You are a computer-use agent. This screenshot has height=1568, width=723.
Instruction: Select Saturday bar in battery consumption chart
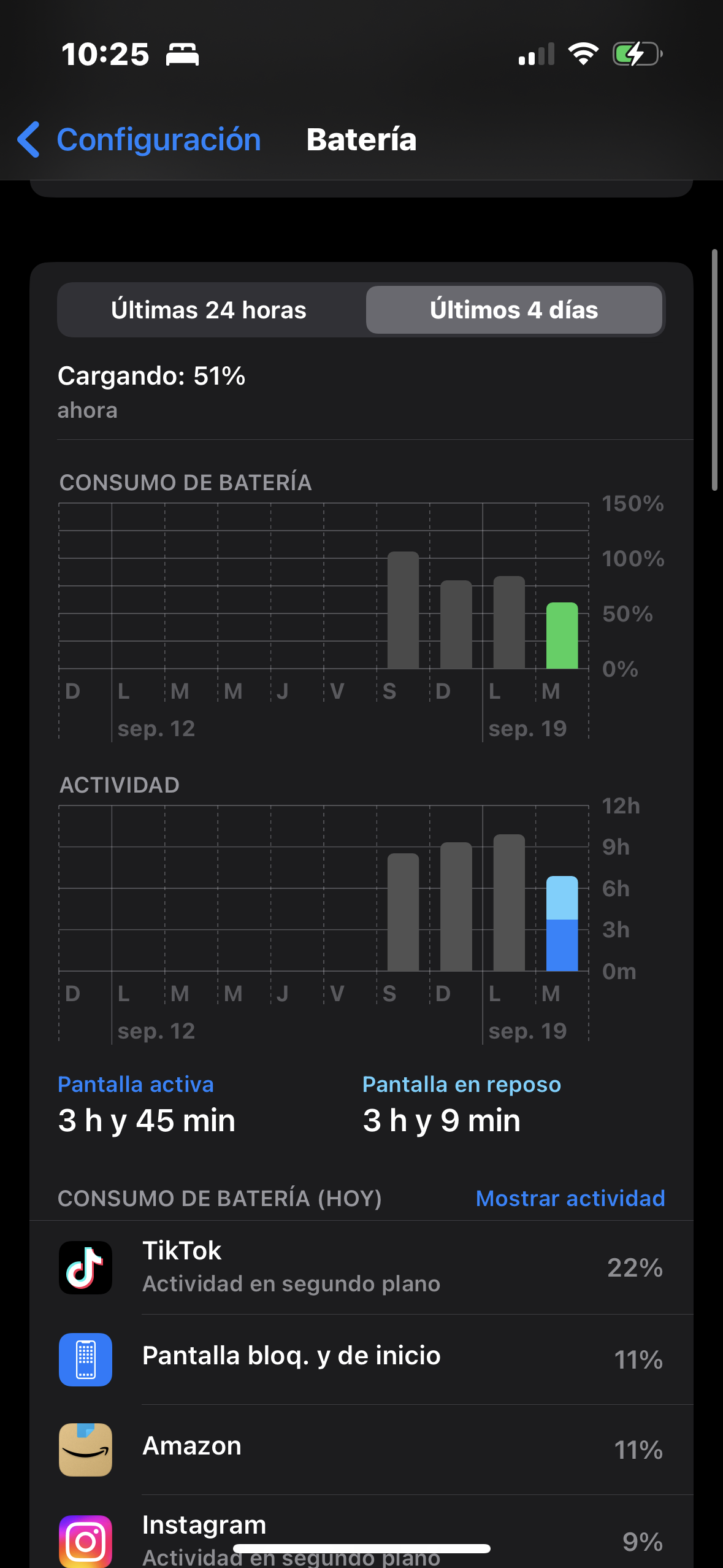coord(403,610)
